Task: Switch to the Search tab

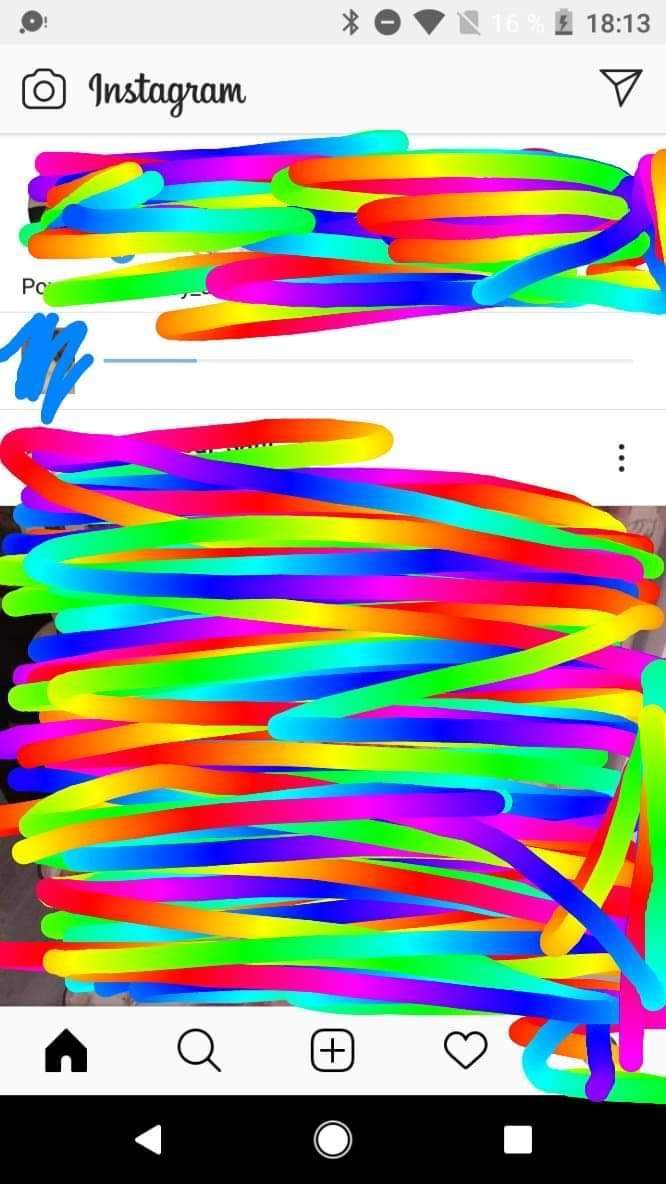Action: click(198, 1051)
